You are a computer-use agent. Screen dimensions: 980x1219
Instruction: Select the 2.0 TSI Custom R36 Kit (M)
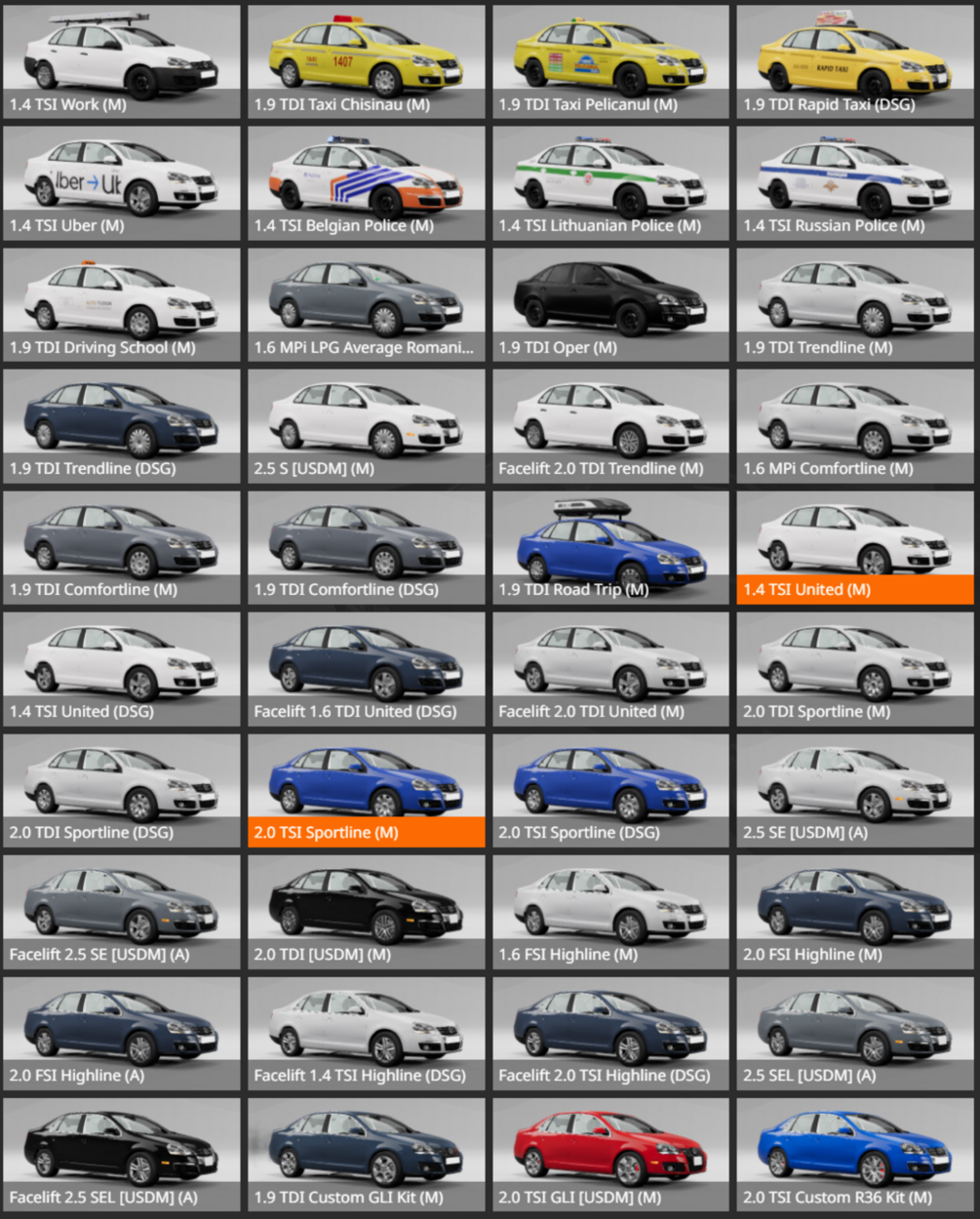855,1155
